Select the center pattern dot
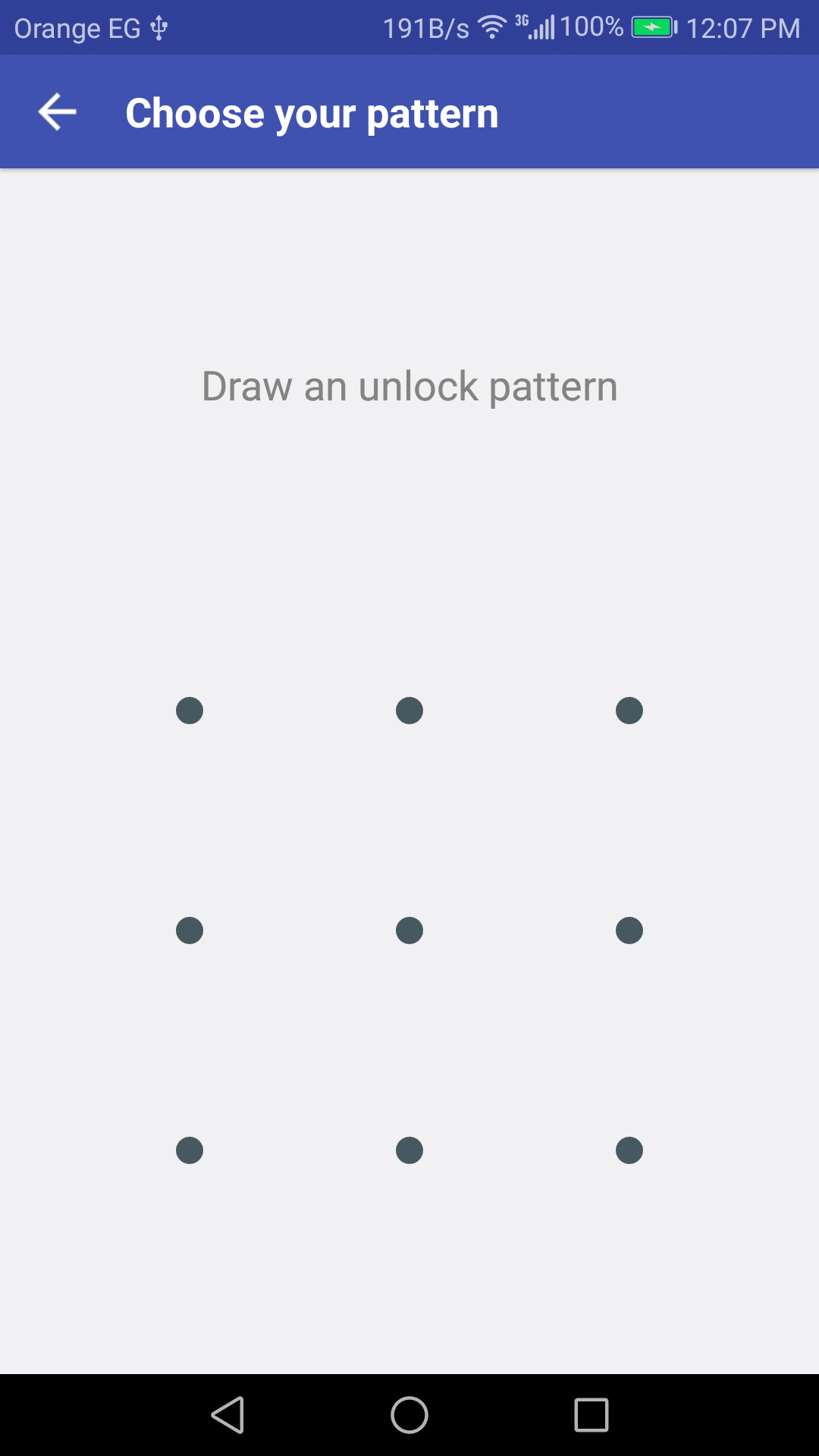The height and width of the screenshot is (1456, 819). (409, 930)
